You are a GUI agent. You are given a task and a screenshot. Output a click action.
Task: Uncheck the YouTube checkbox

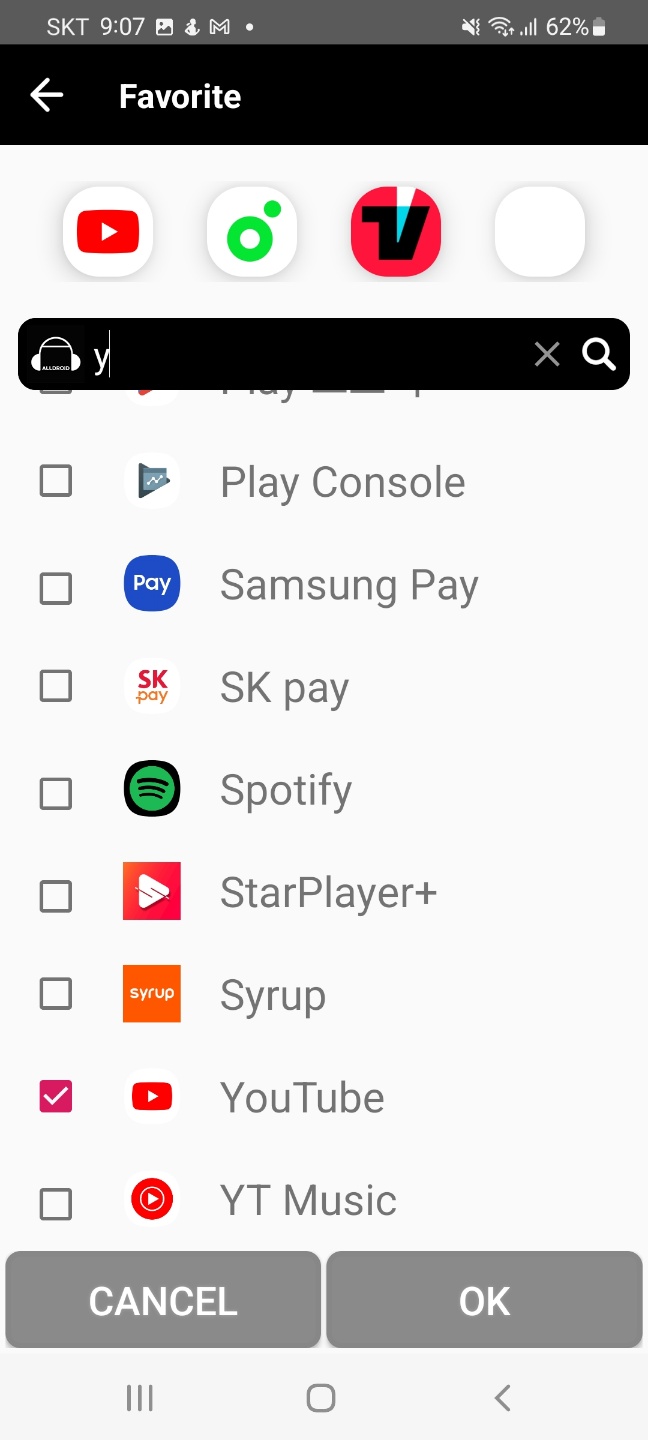(x=56, y=1097)
